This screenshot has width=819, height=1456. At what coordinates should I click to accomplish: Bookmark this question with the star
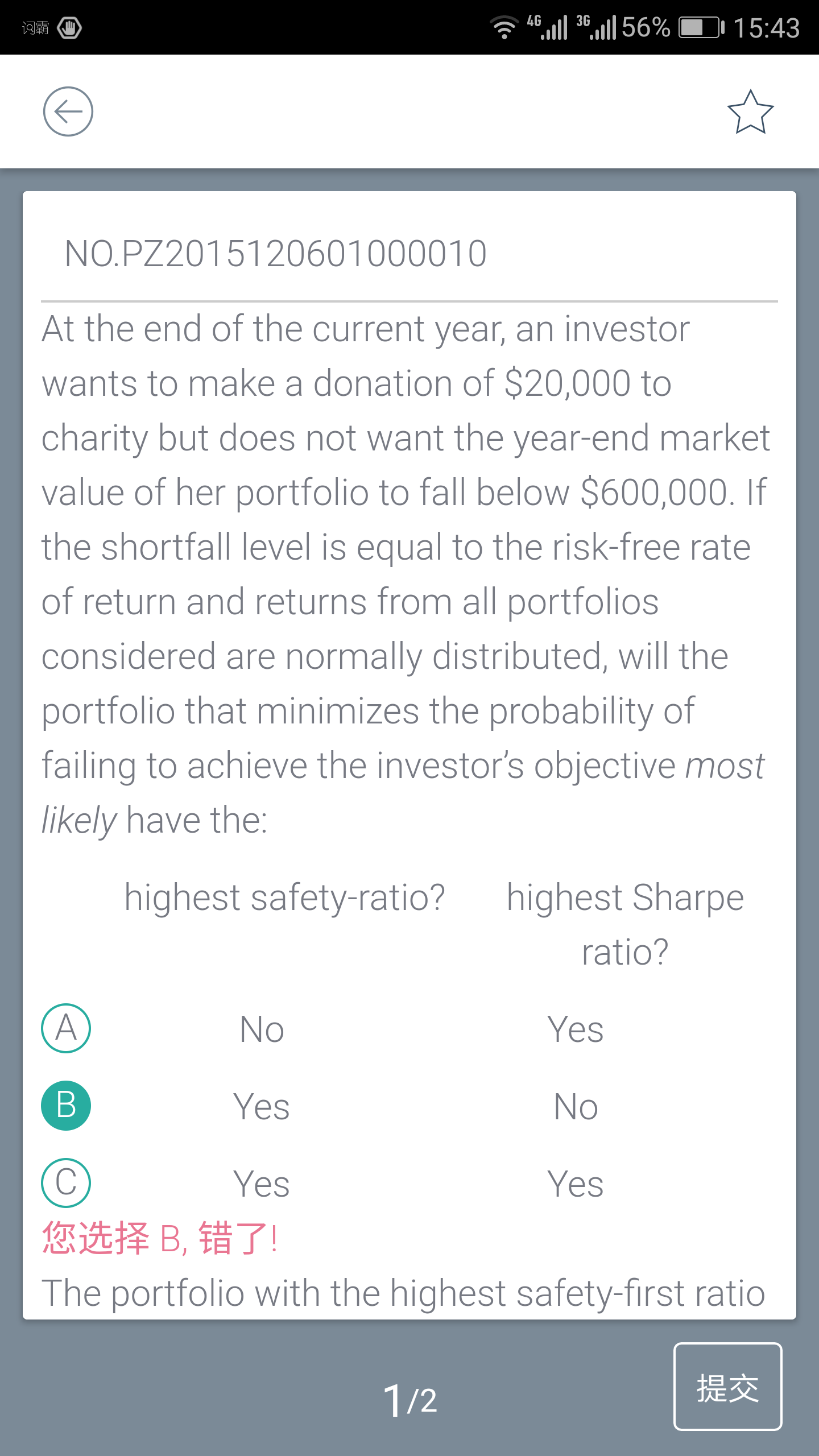[x=750, y=112]
